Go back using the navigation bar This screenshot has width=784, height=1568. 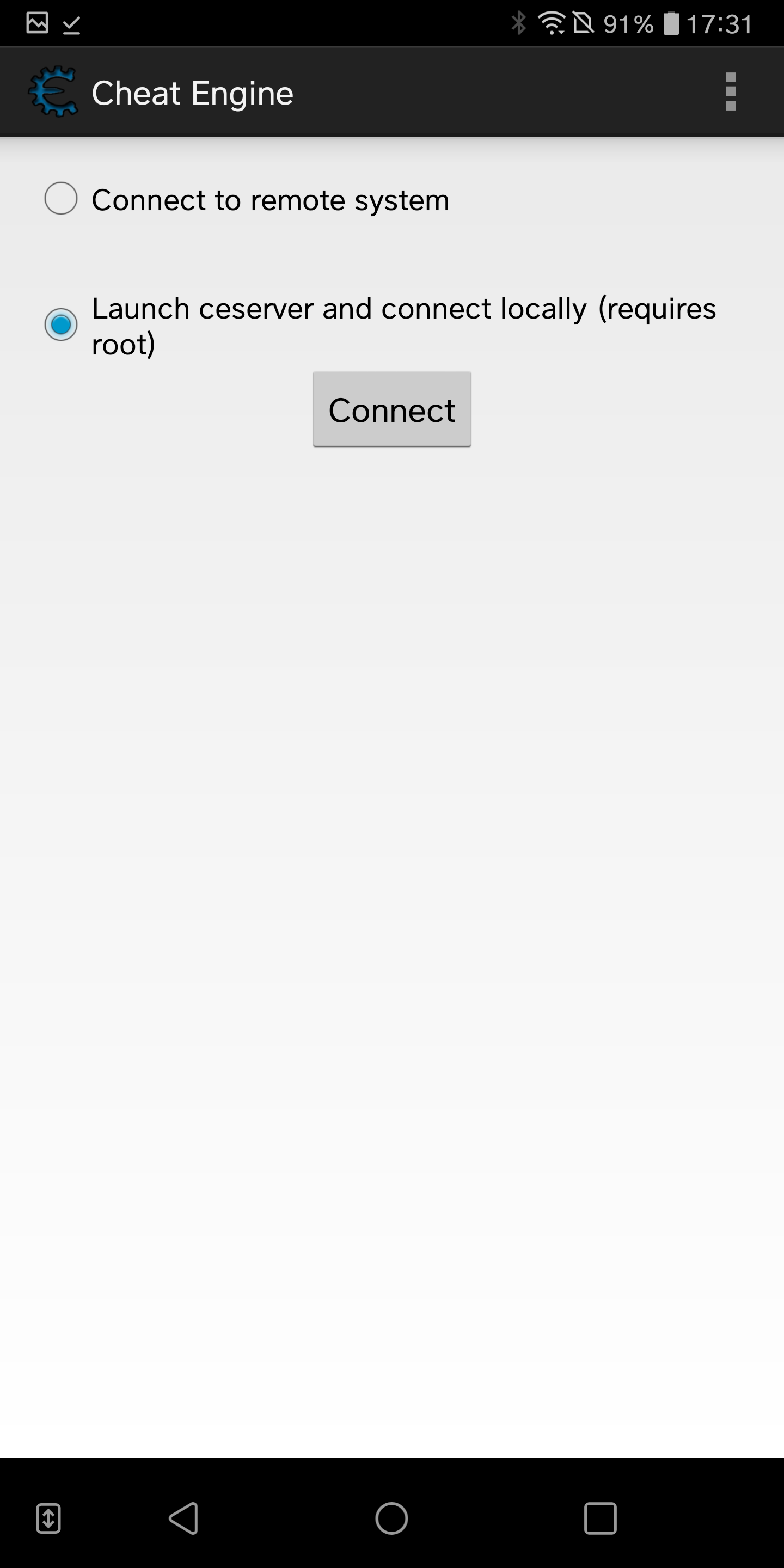point(184,1518)
